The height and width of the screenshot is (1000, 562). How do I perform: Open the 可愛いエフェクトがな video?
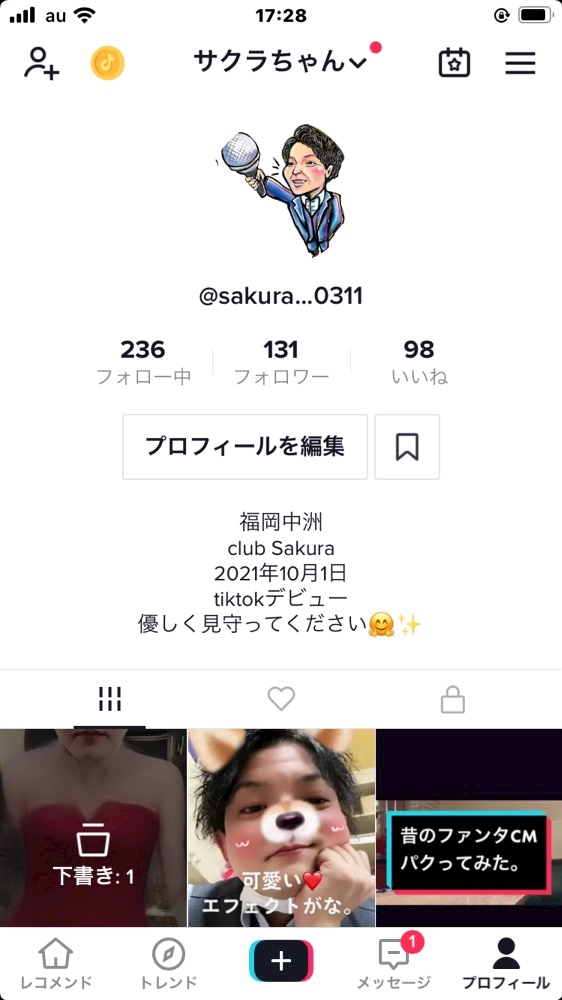(281, 828)
